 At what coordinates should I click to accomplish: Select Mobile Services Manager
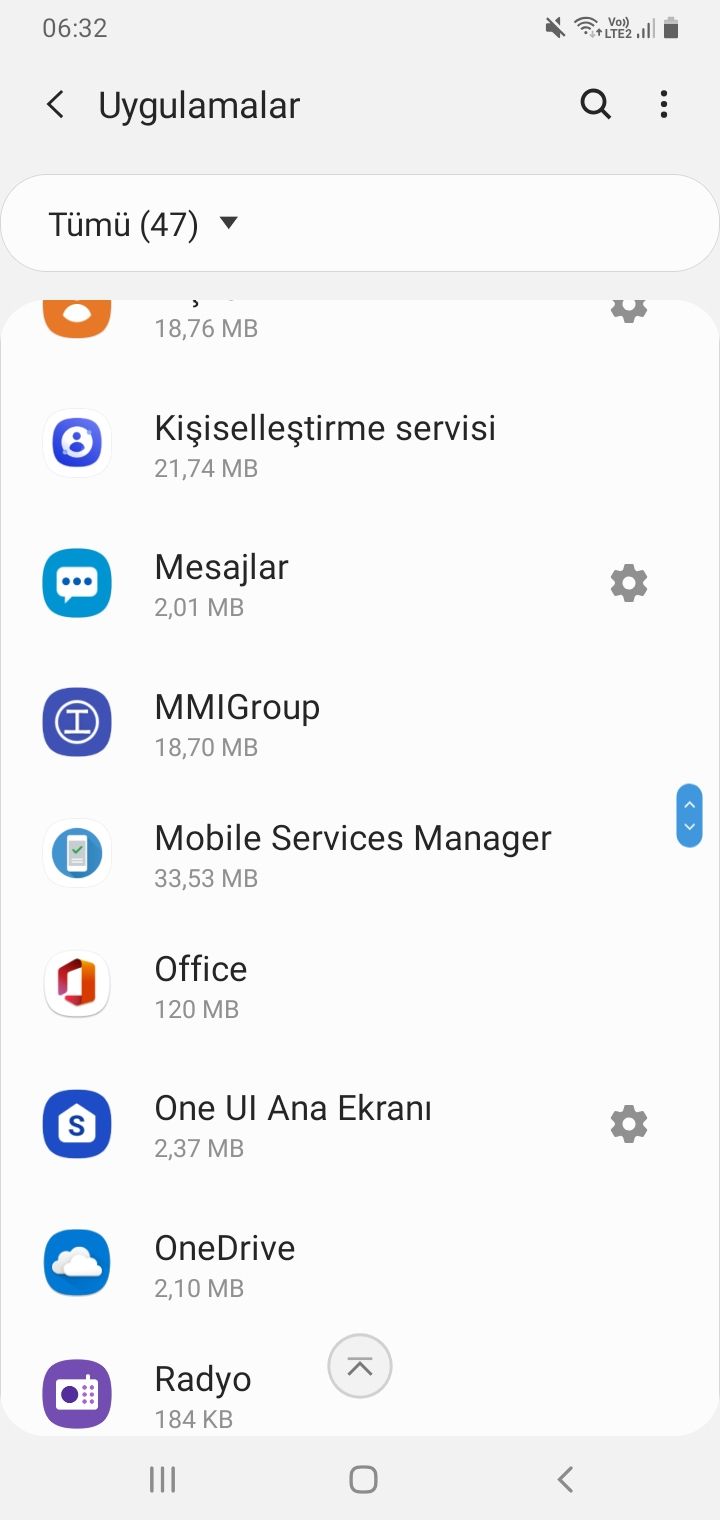(x=352, y=855)
